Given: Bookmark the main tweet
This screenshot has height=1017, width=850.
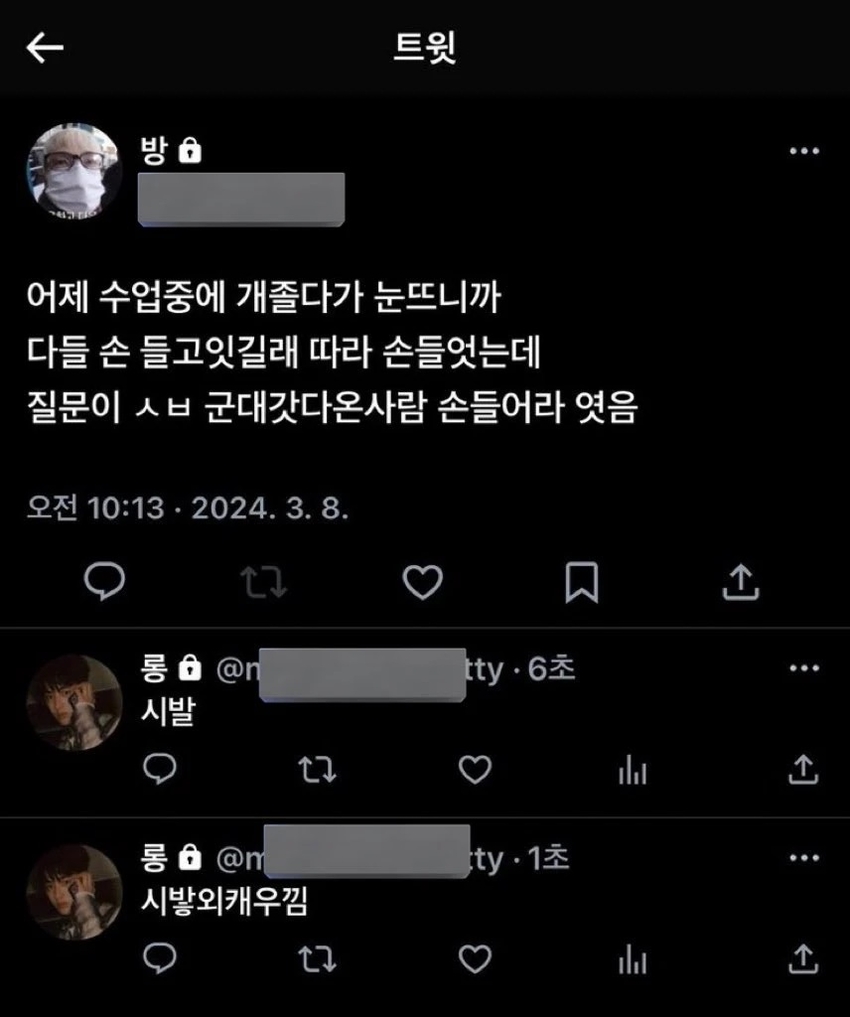Looking at the screenshot, I should 581,582.
